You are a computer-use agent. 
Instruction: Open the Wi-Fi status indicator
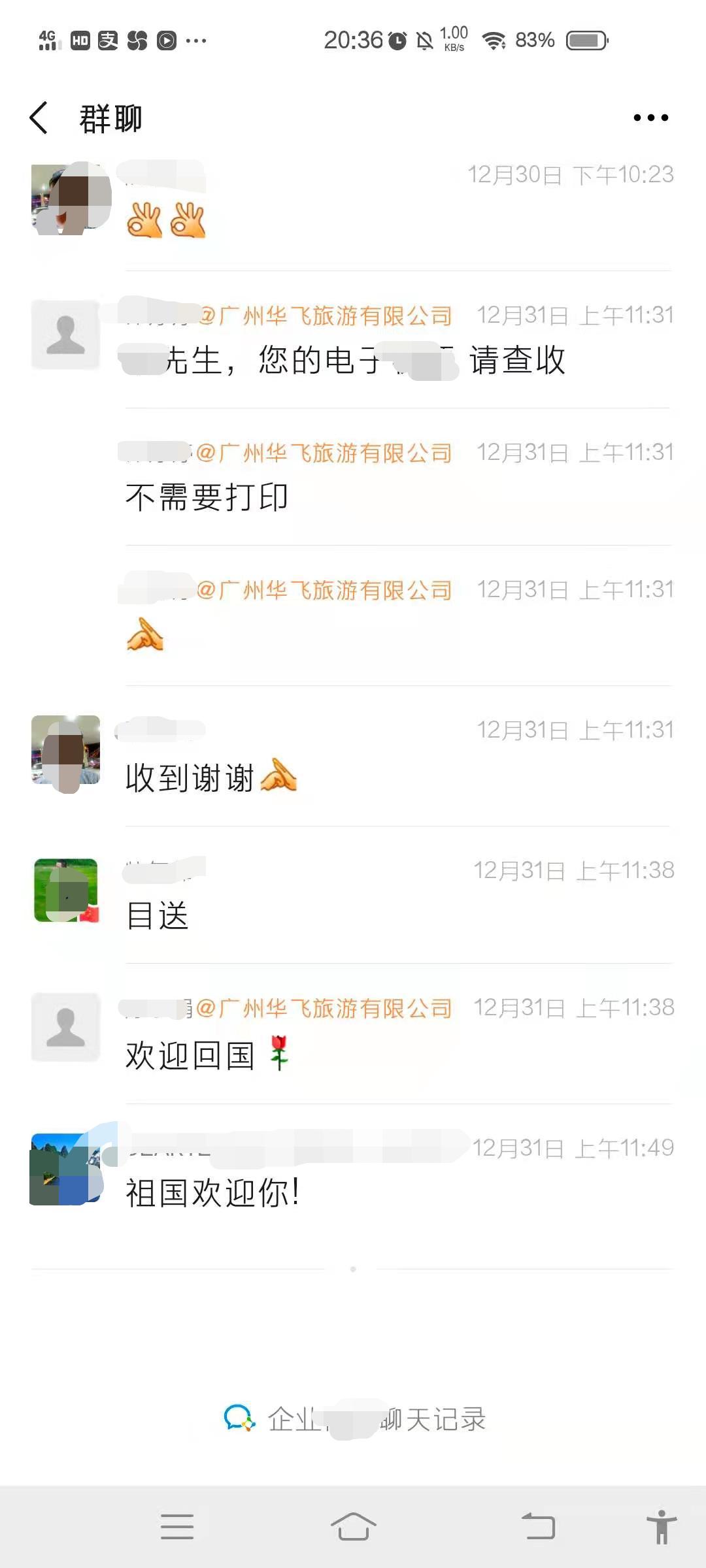tap(494, 39)
